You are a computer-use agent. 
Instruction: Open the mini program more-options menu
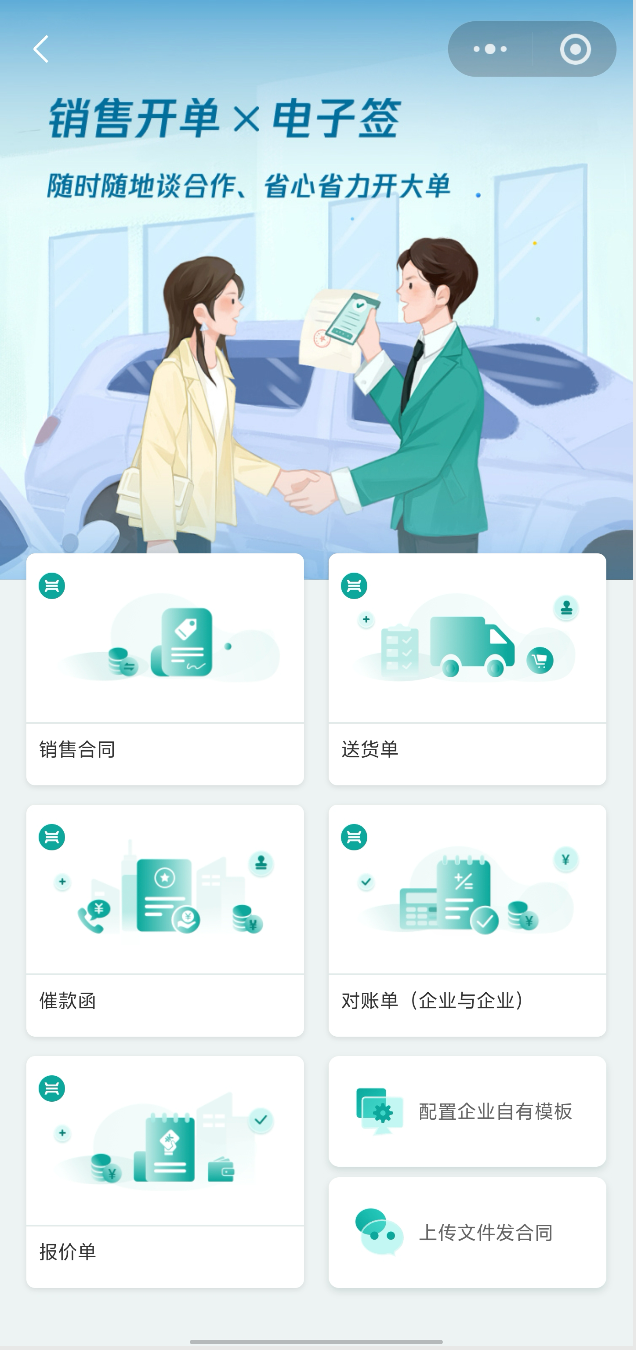[490, 49]
